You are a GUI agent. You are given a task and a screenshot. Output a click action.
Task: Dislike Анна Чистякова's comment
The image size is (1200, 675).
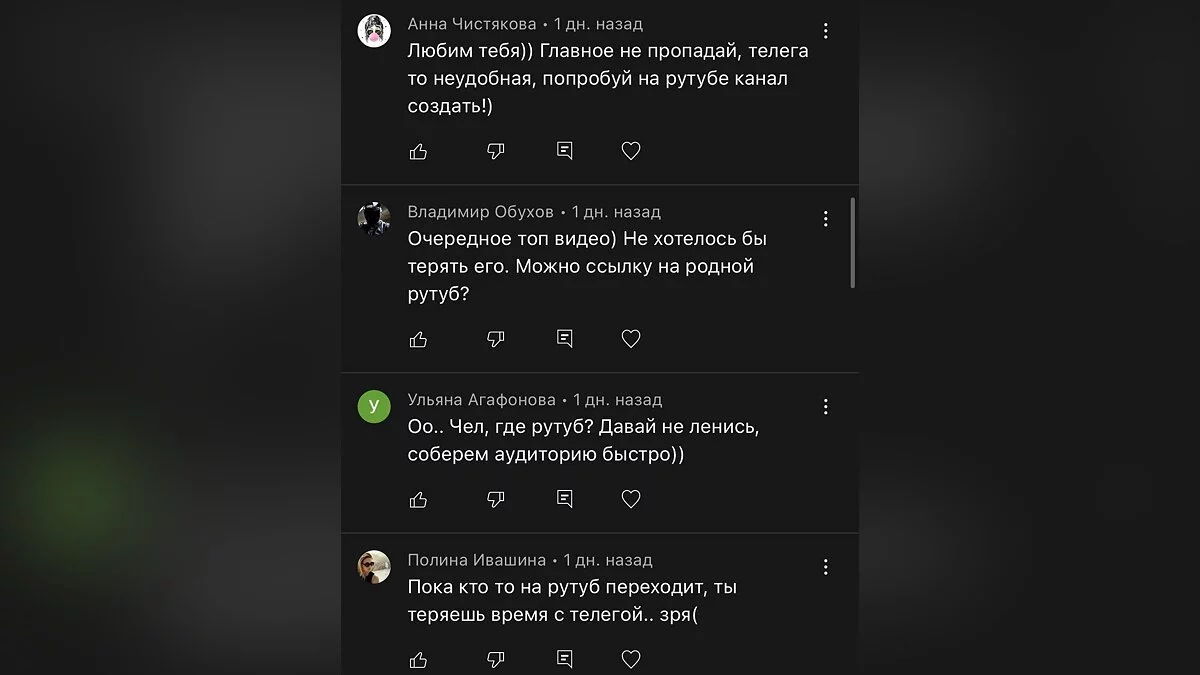click(x=495, y=151)
